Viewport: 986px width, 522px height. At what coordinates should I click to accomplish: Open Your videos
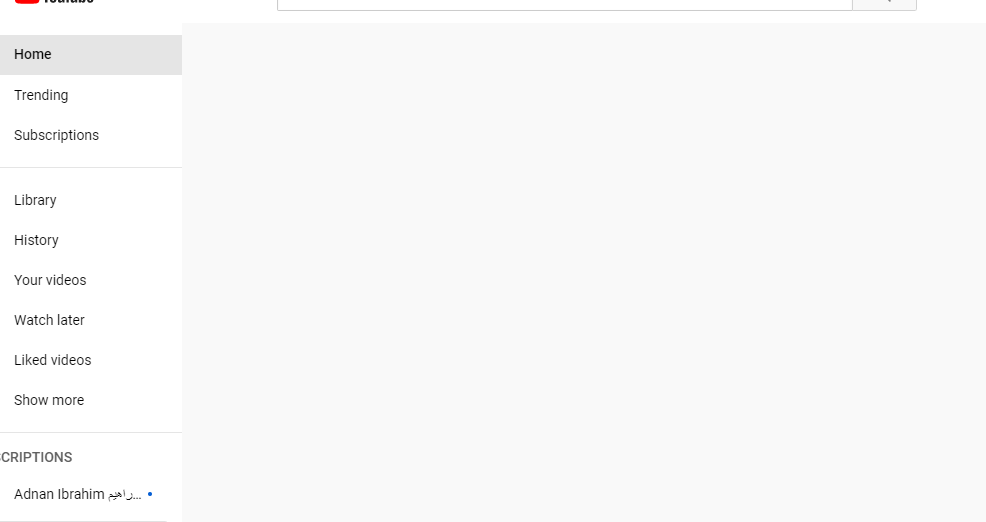[x=50, y=280]
